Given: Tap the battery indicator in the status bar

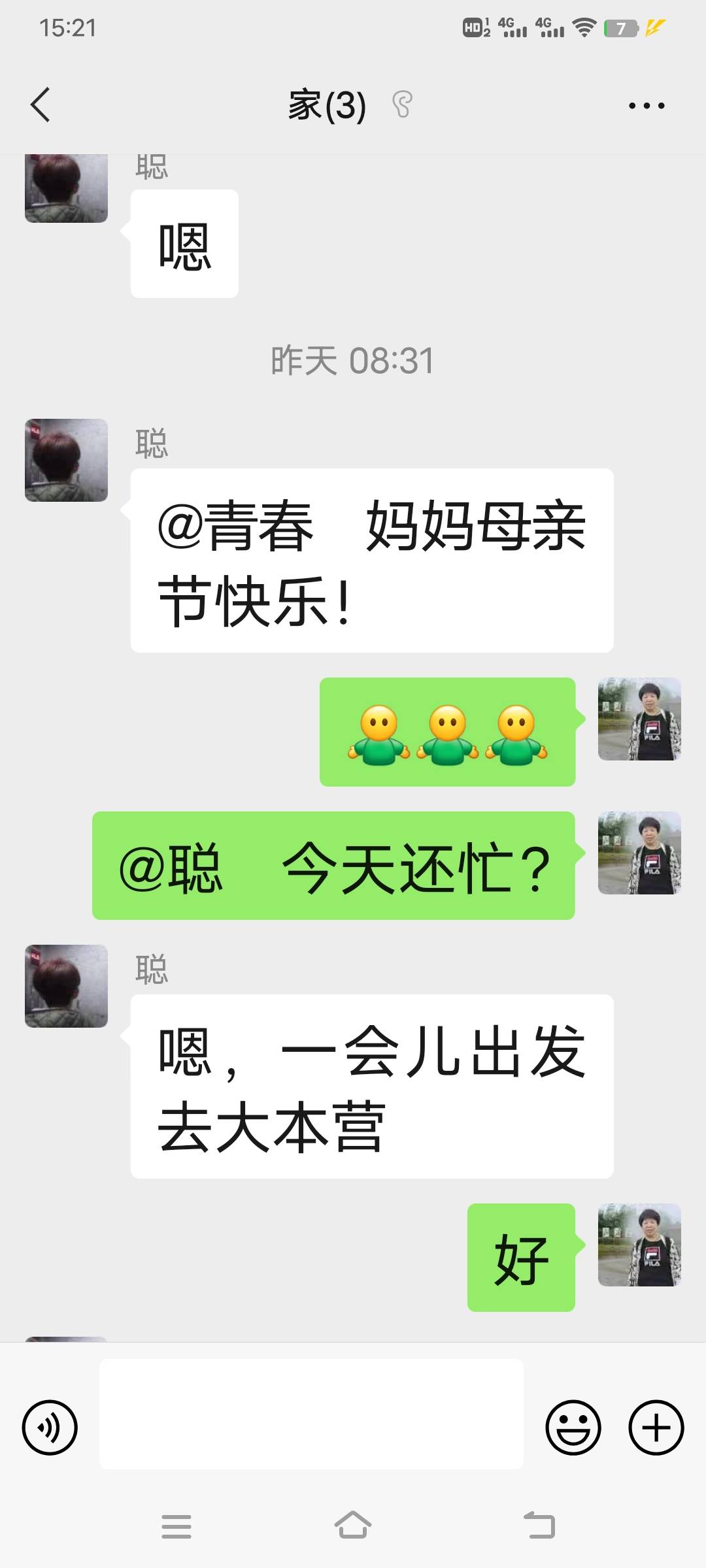Looking at the screenshot, I should (x=621, y=27).
